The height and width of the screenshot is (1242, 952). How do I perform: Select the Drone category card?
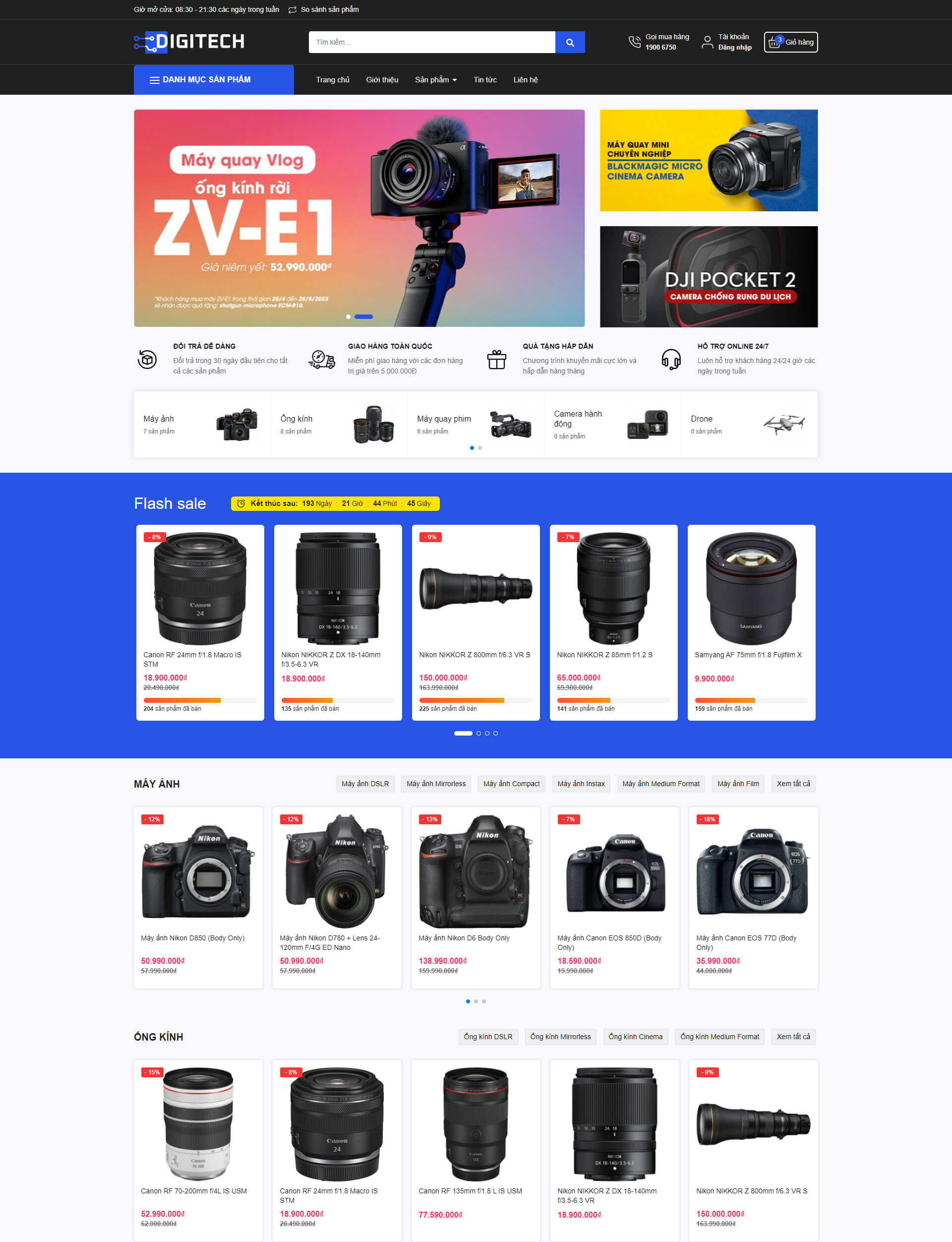click(749, 424)
